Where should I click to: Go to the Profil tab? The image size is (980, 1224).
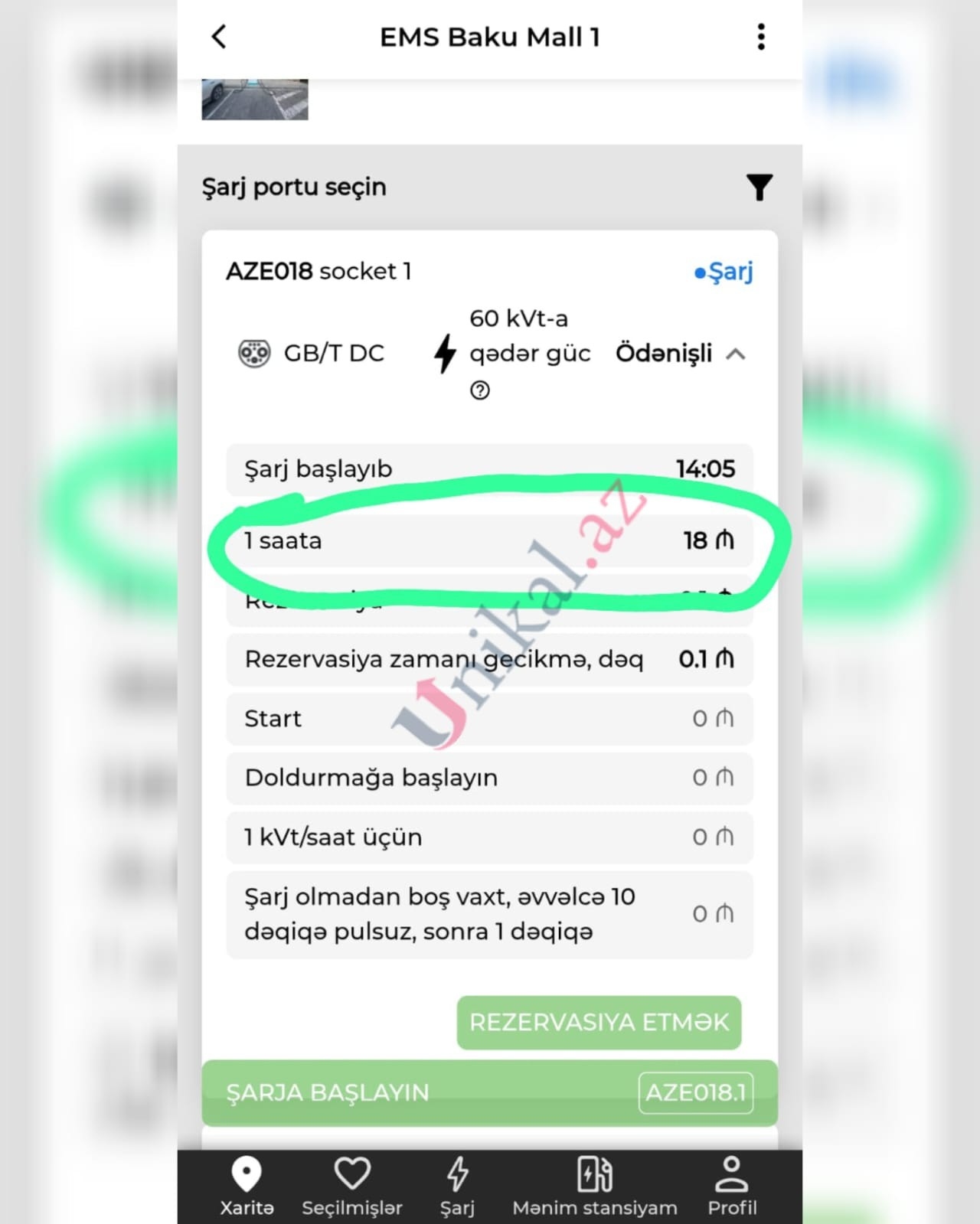click(731, 1186)
